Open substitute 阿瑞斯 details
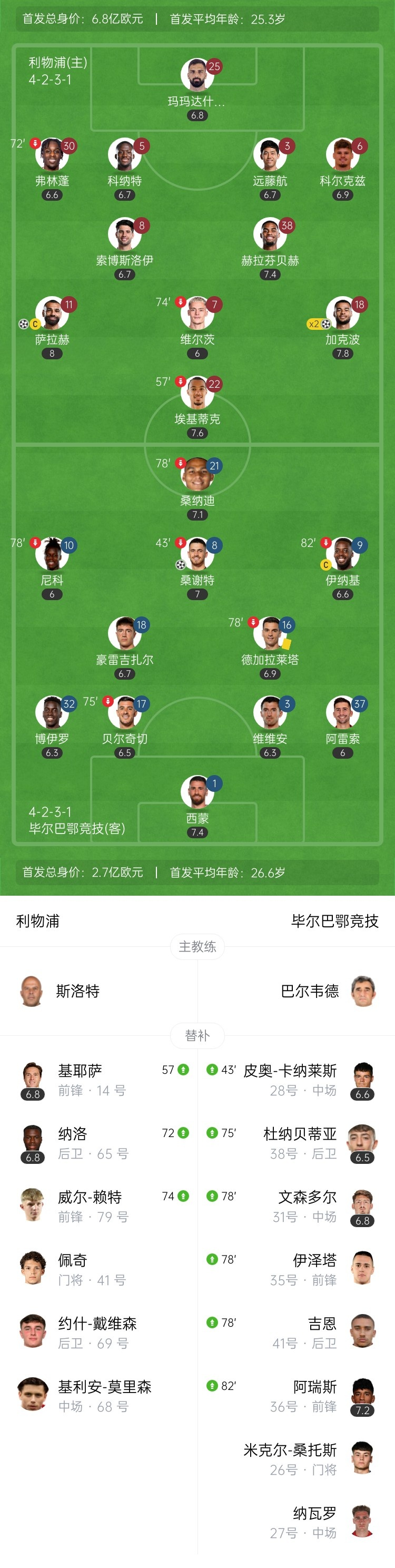The width and height of the screenshot is (395, 1568). (x=314, y=1395)
